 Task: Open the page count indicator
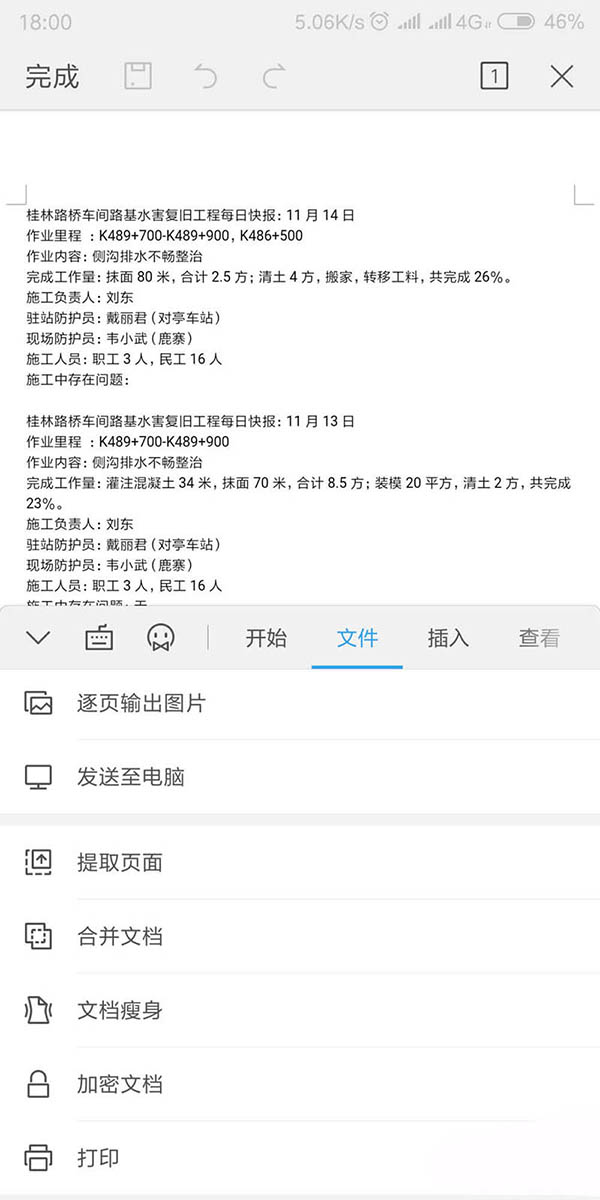click(x=494, y=77)
